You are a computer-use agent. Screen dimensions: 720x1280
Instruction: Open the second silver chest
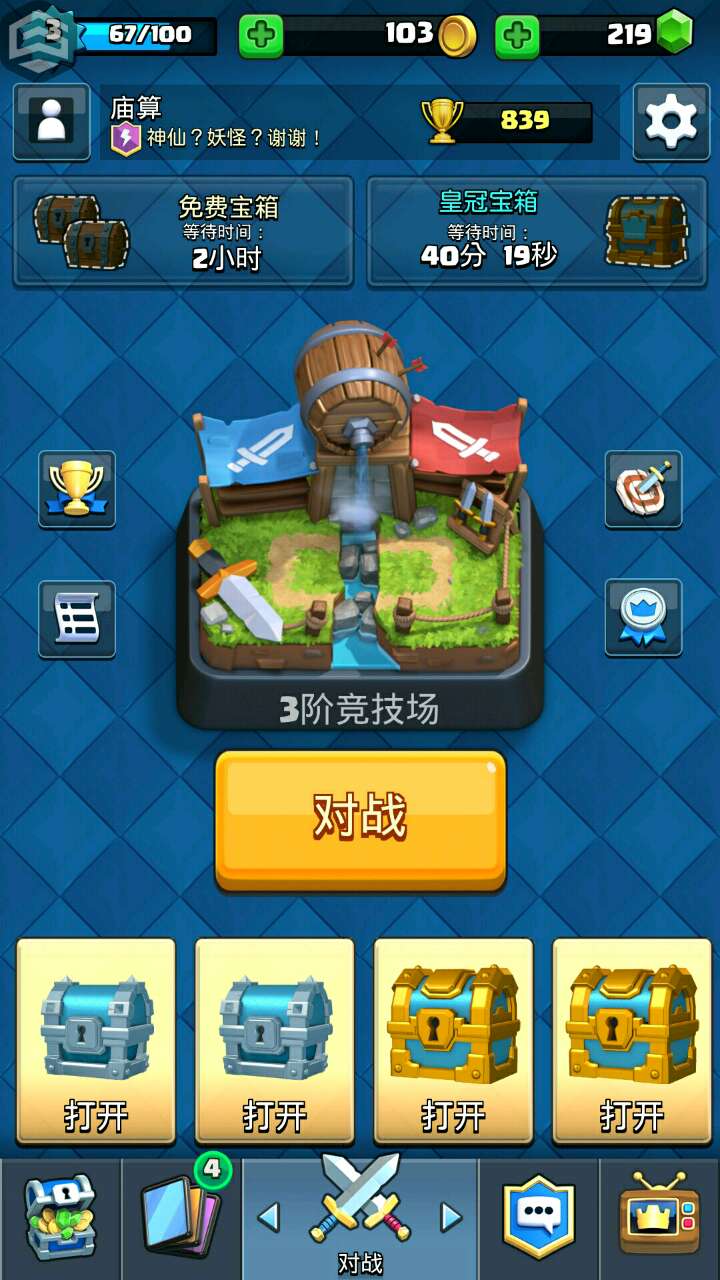pos(275,1040)
